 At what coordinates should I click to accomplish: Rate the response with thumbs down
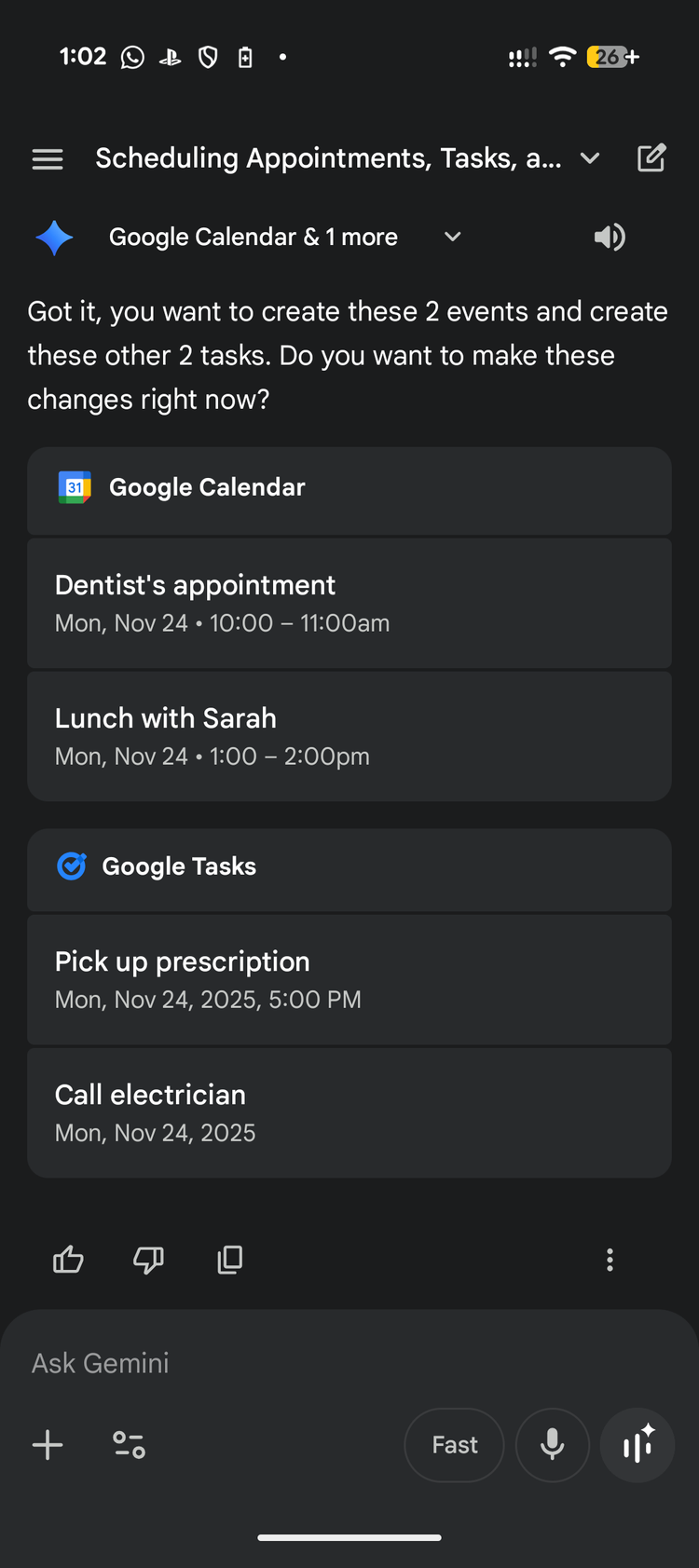(148, 1260)
